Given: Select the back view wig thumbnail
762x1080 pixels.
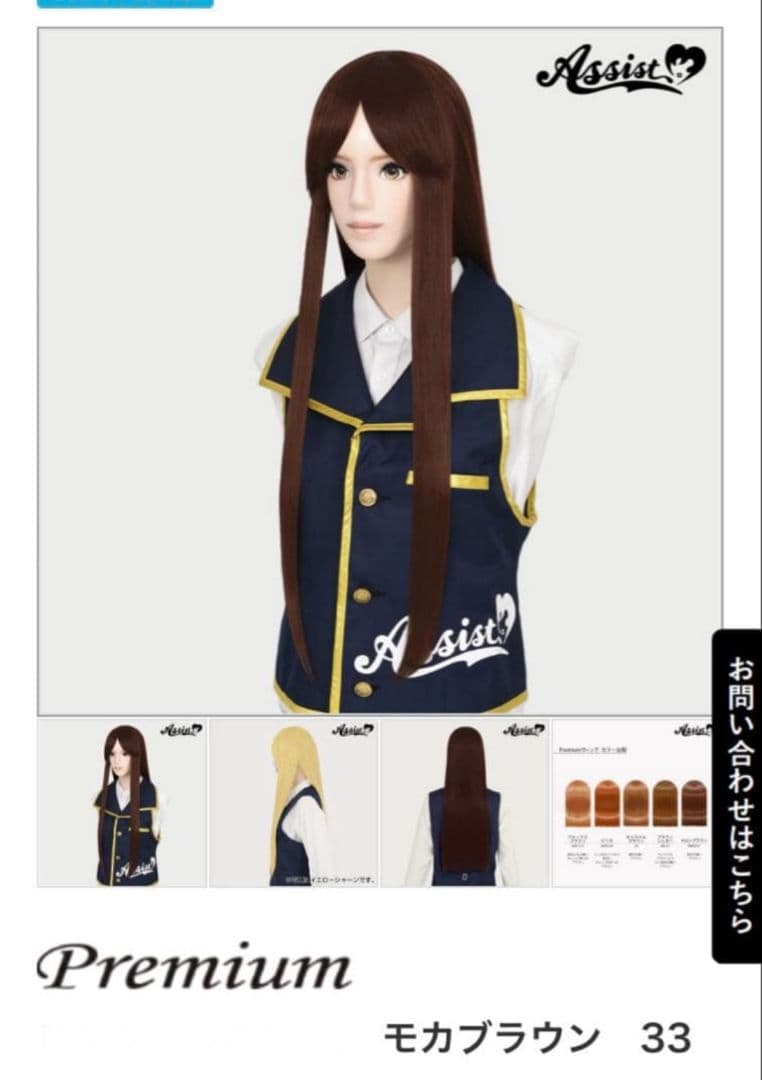Looking at the screenshot, I should 465,803.
